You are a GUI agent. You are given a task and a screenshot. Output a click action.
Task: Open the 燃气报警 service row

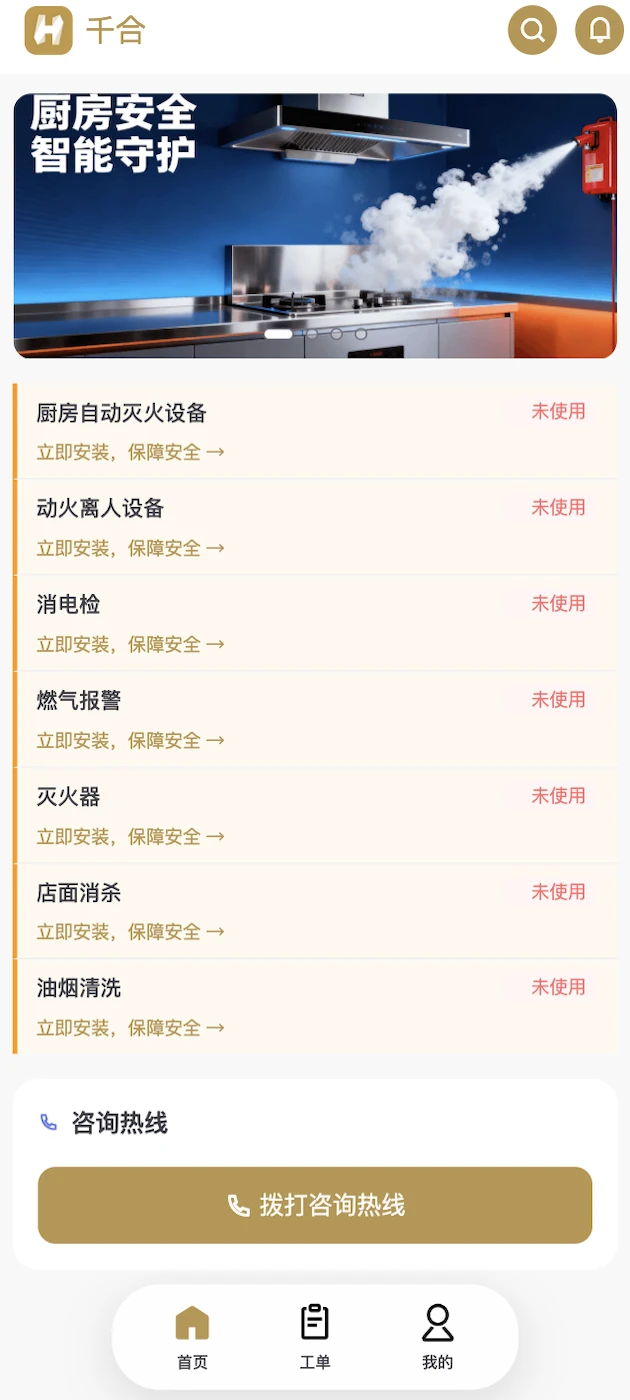pos(315,719)
